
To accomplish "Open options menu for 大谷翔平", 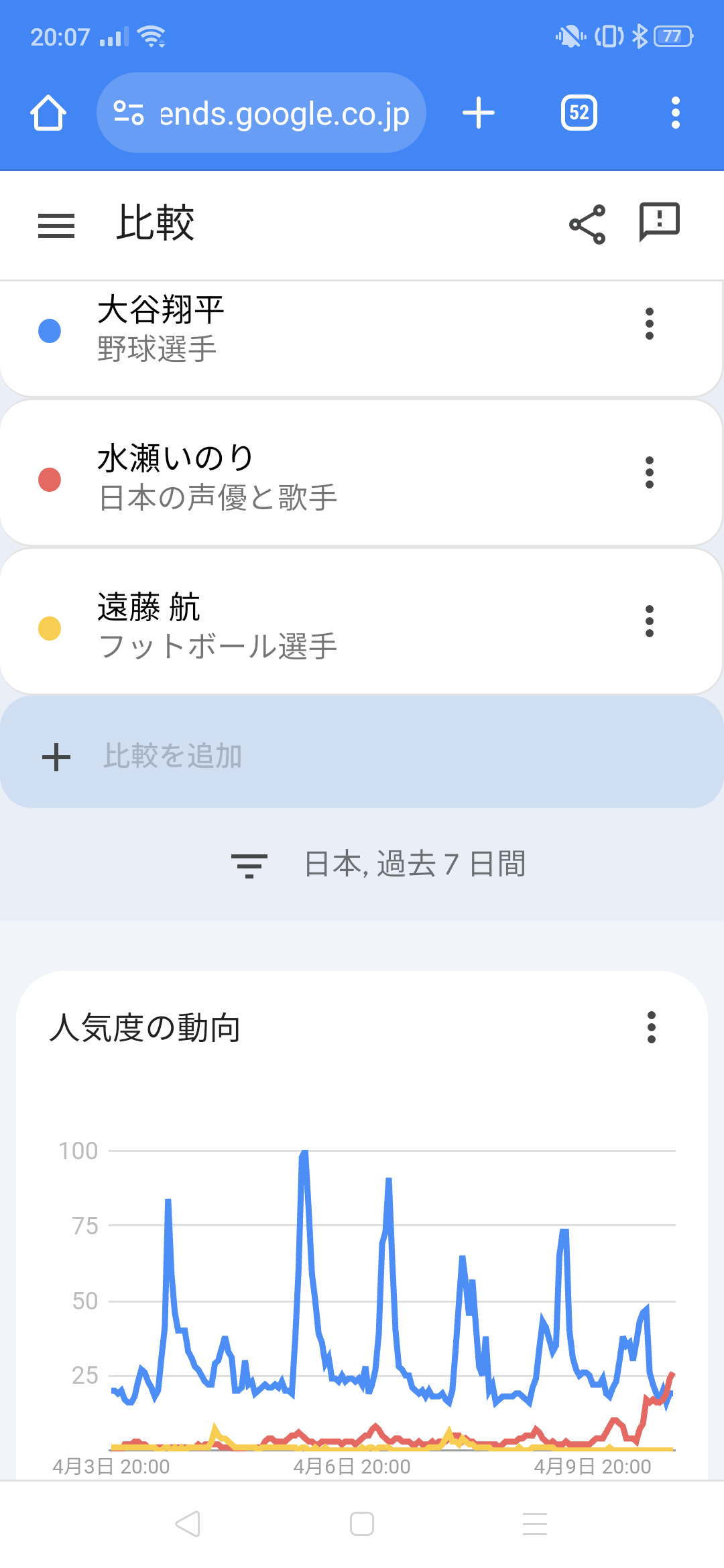I will (x=649, y=324).
